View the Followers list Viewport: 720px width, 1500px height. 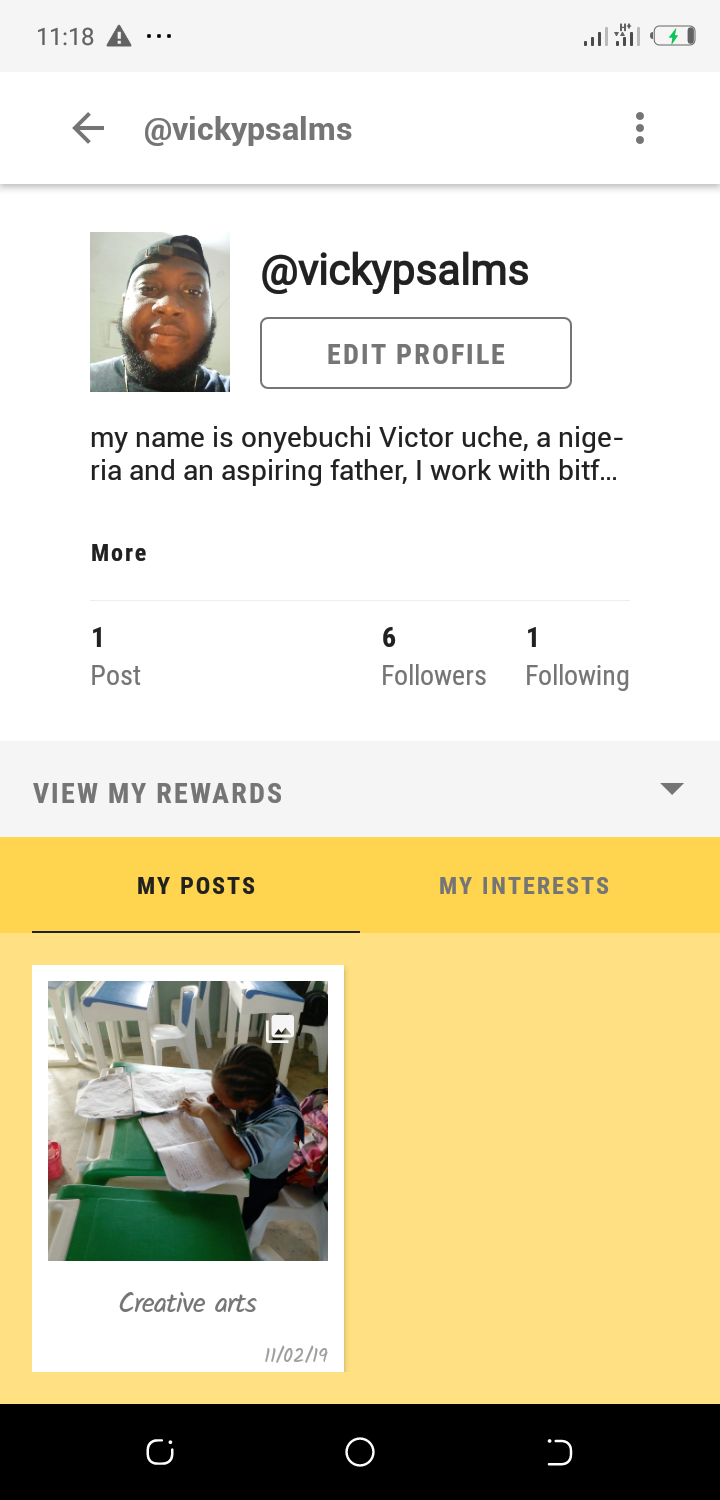point(433,657)
